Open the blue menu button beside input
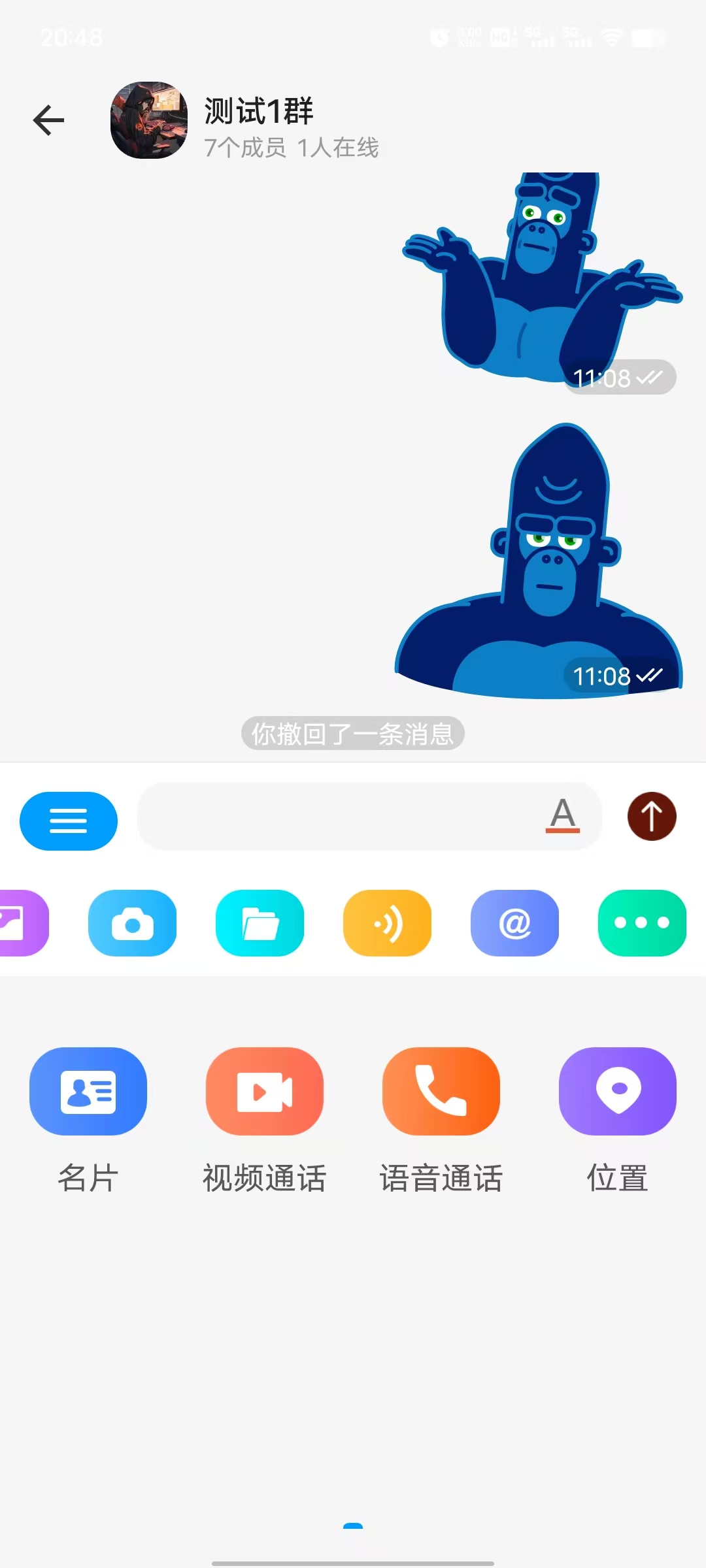 (x=69, y=821)
